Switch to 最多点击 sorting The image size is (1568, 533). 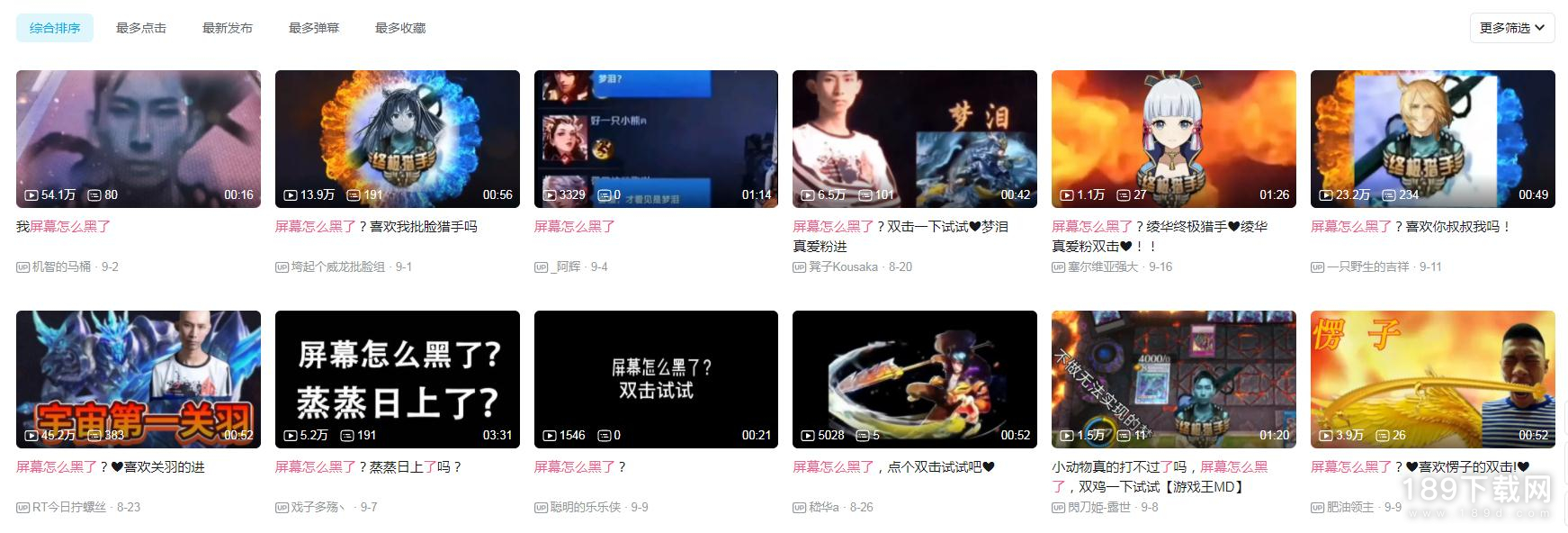tap(141, 28)
